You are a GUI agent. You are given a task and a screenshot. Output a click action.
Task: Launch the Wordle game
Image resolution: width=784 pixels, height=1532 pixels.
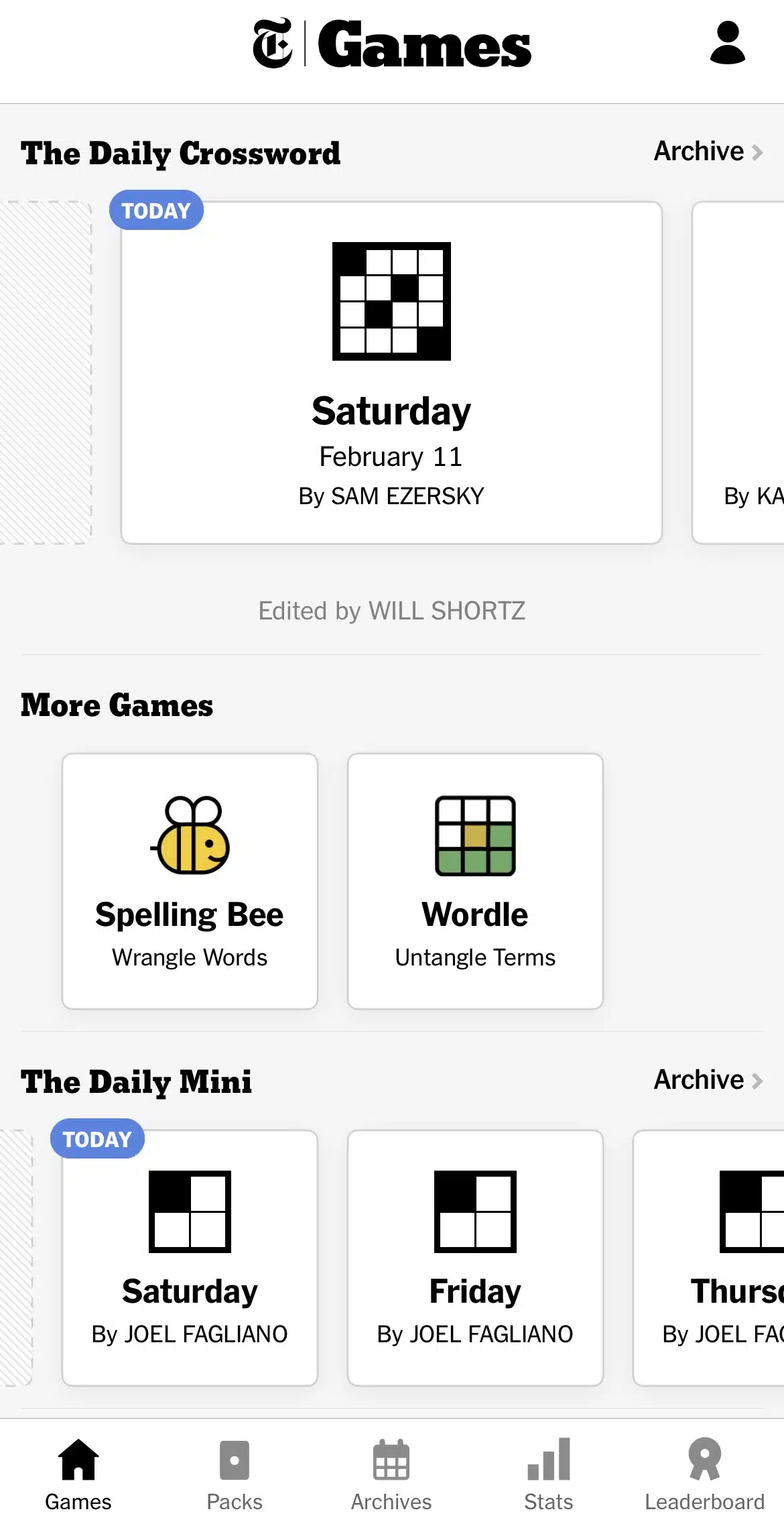click(475, 881)
